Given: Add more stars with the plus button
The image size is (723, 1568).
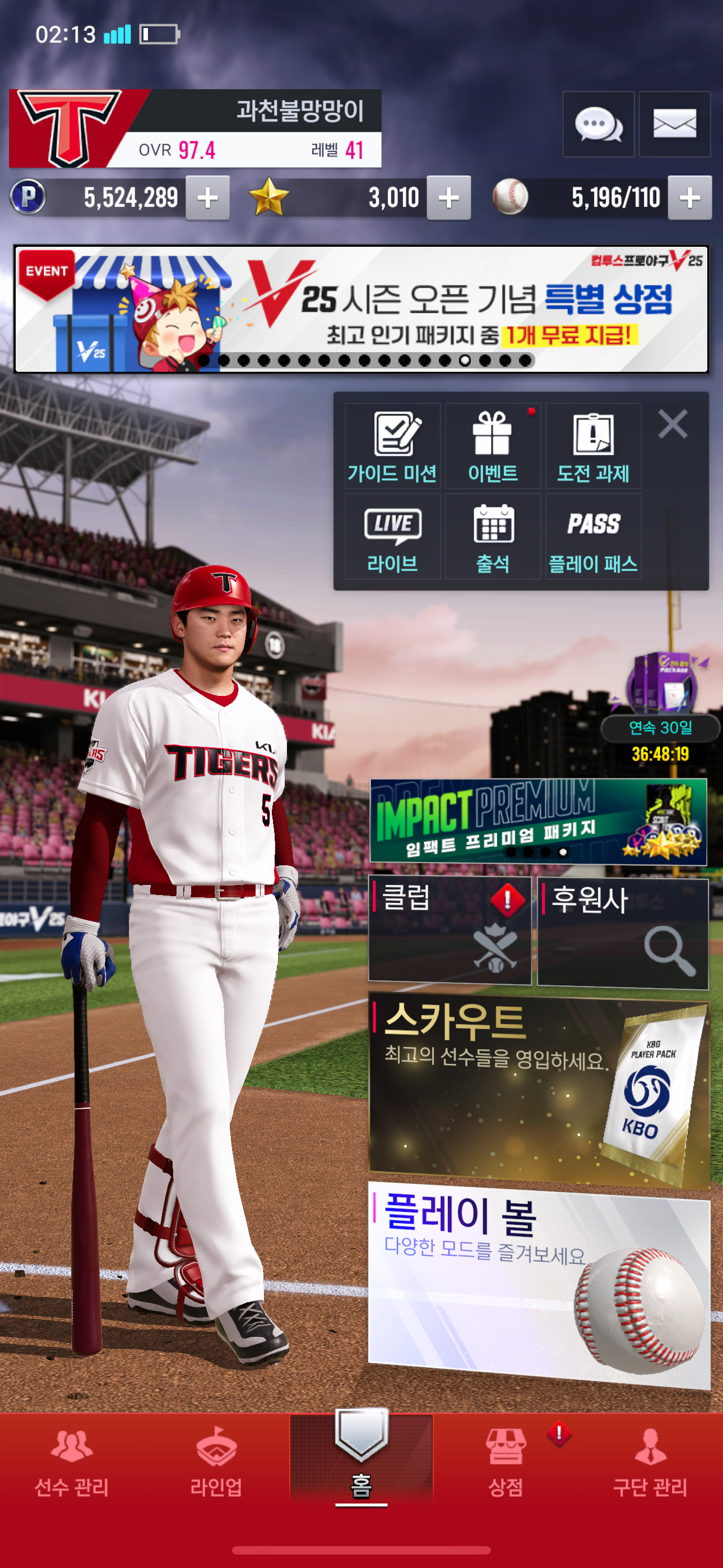Looking at the screenshot, I should (448, 198).
